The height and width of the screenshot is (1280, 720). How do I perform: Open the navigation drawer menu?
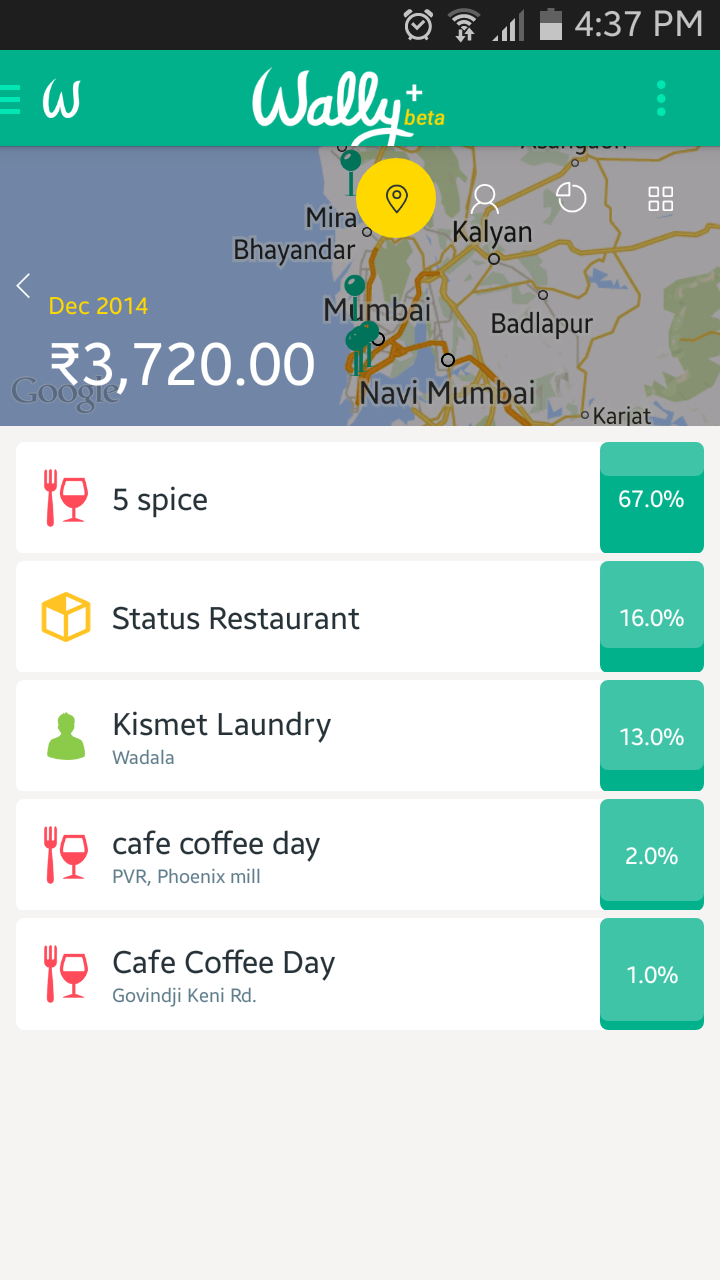(12, 99)
